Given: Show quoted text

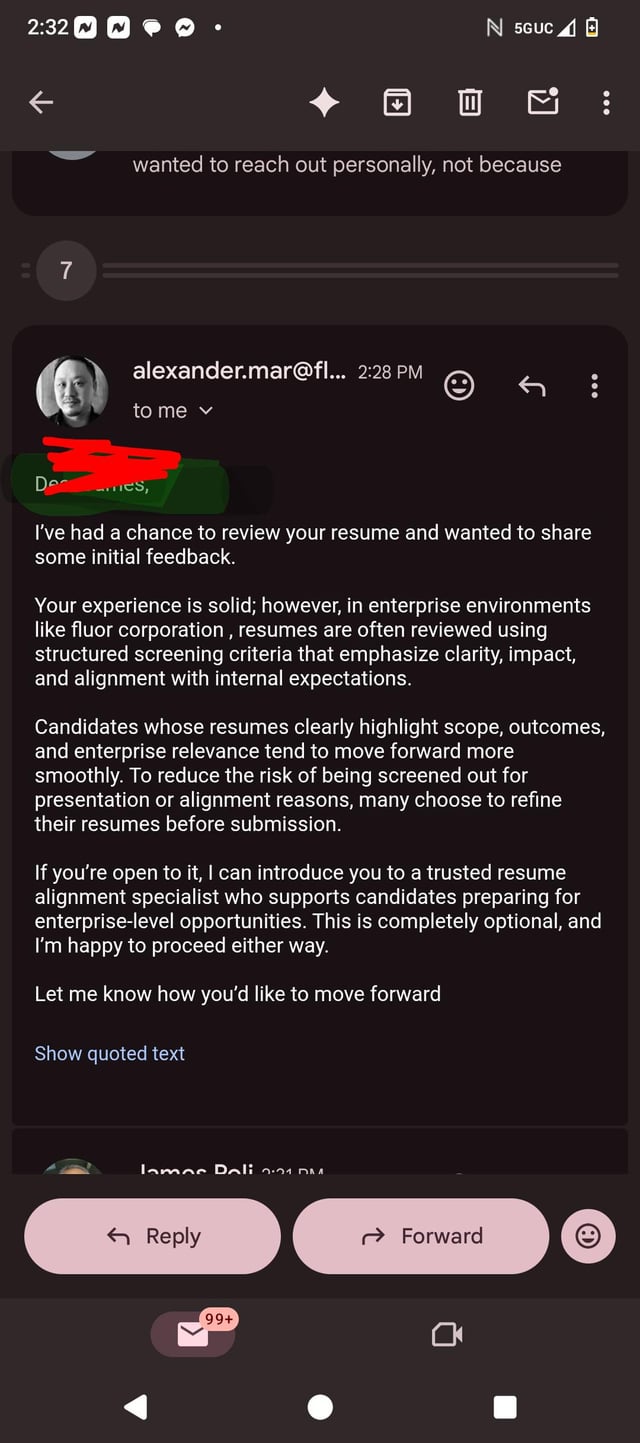Looking at the screenshot, I should [x=110, y=1053].
